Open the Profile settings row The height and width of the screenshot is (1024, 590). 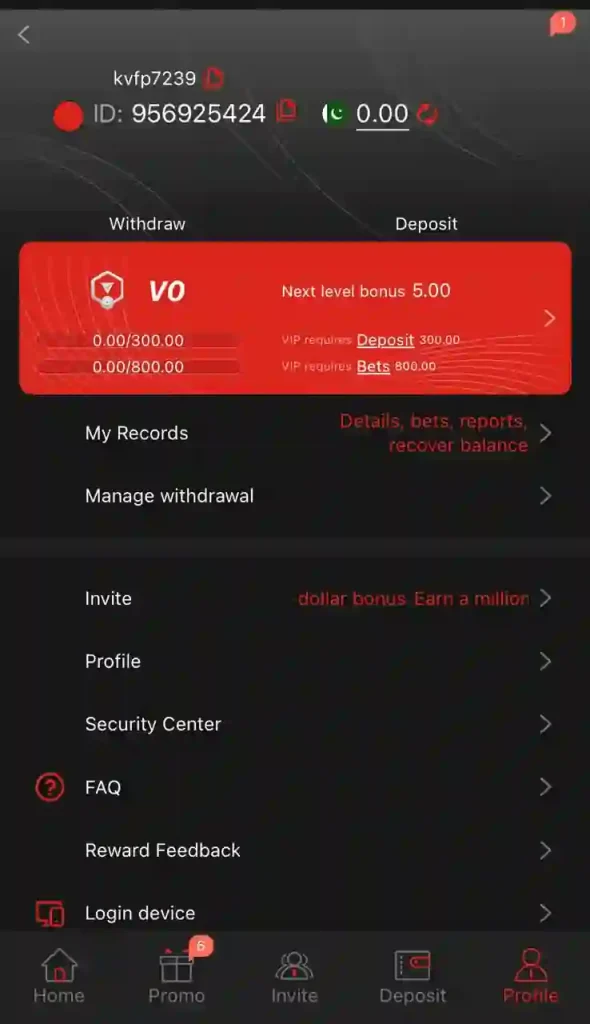point(295,661)
